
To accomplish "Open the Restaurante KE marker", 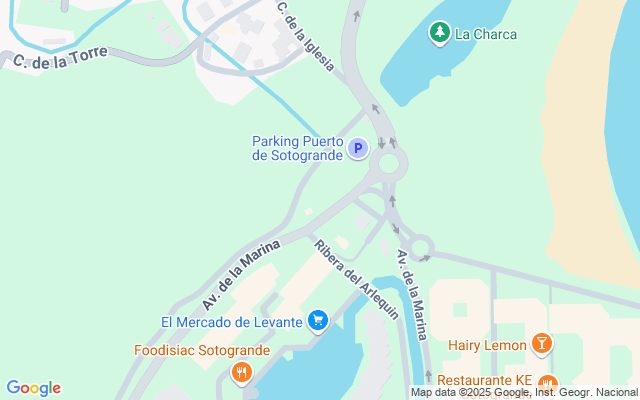I will pos(547,384).
